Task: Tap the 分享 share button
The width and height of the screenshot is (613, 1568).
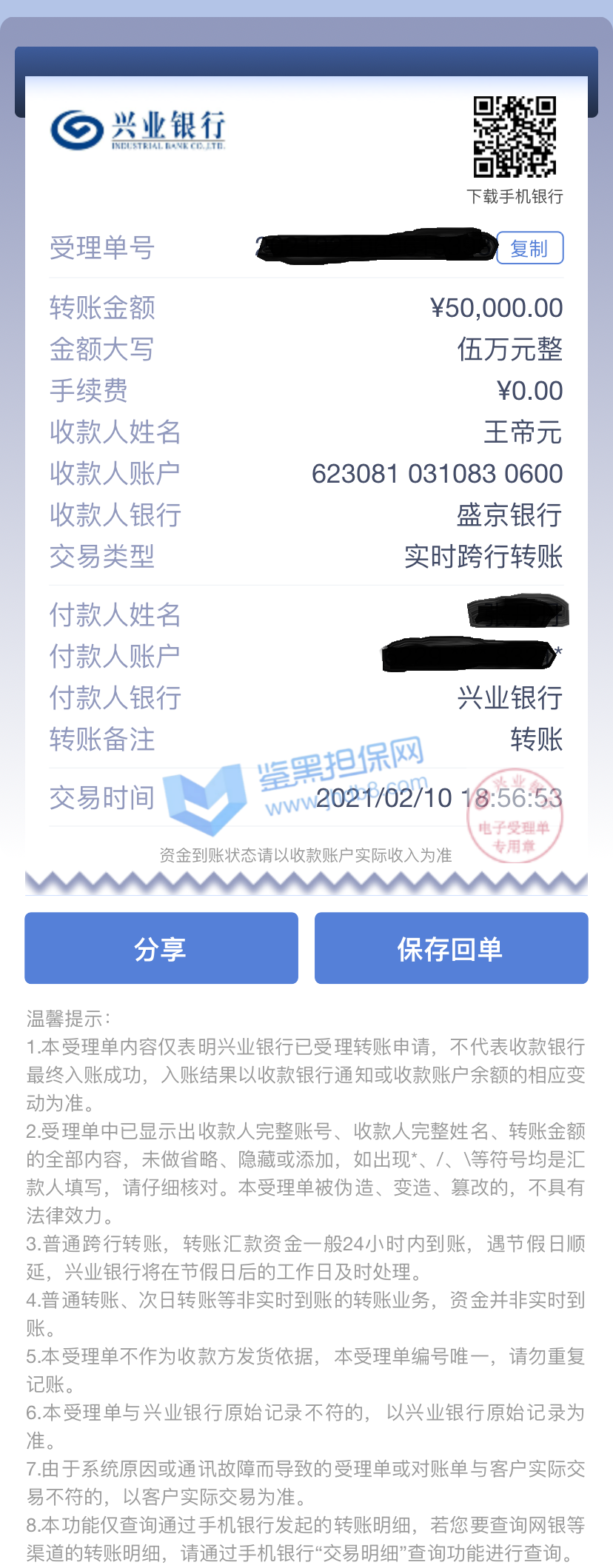Action: [x=161, y=948]
